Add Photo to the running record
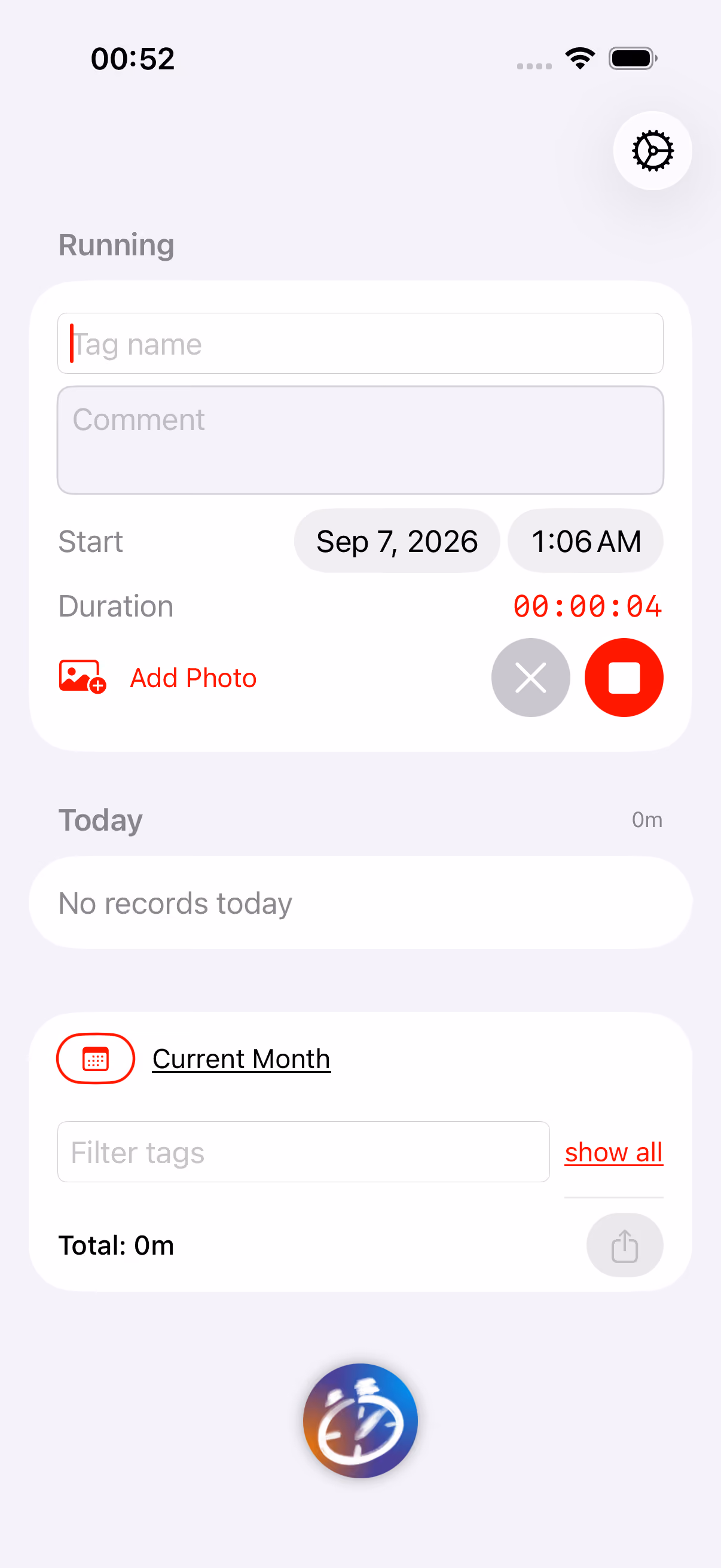 [x=158, y=678]
